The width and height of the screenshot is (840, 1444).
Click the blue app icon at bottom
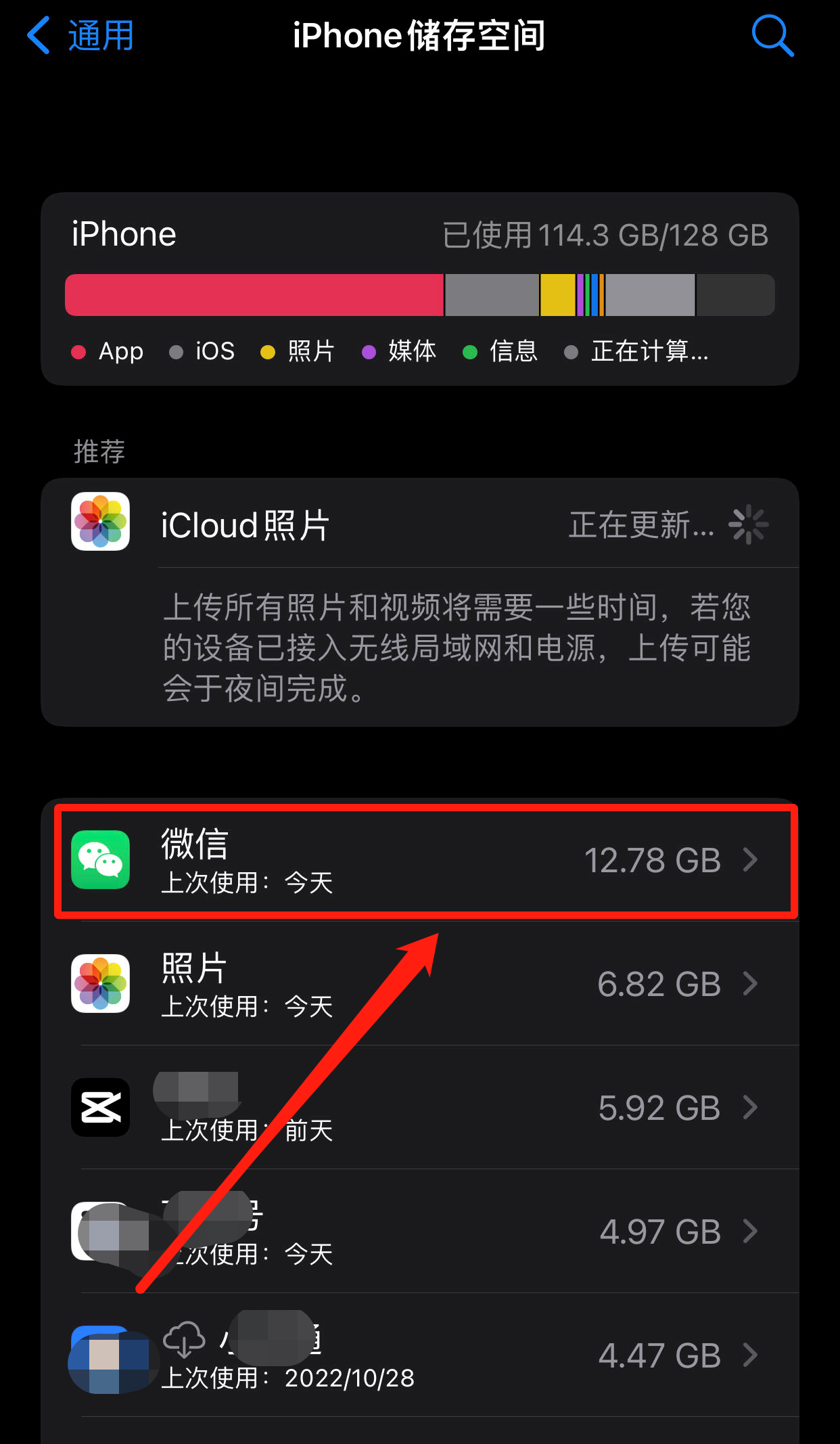[110, 1358]
